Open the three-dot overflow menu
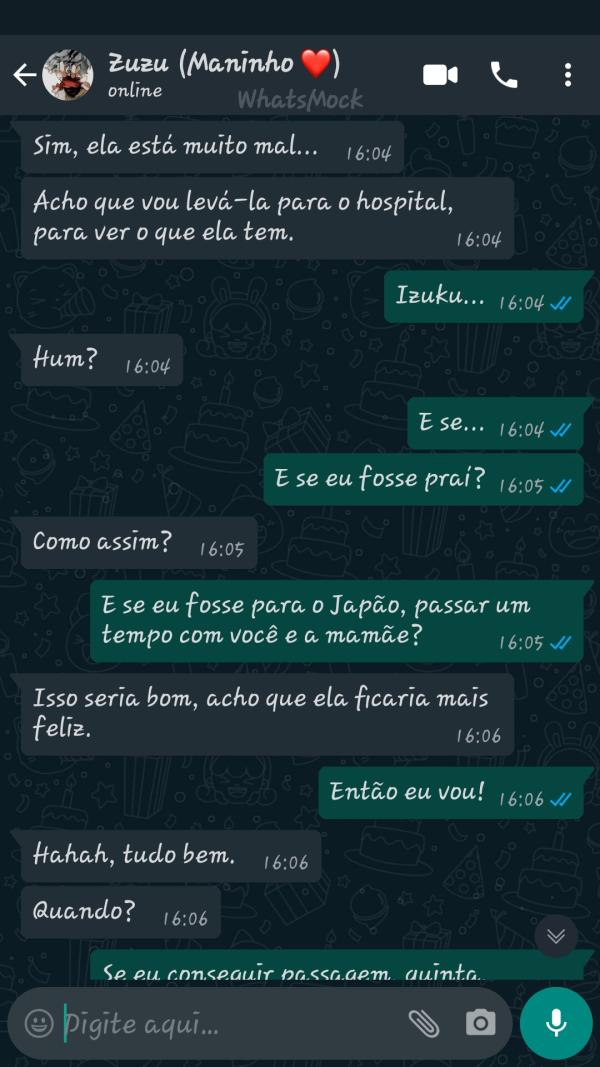Image resolution: width=600 pixels, height=1067 pixels. coord(567,75)
